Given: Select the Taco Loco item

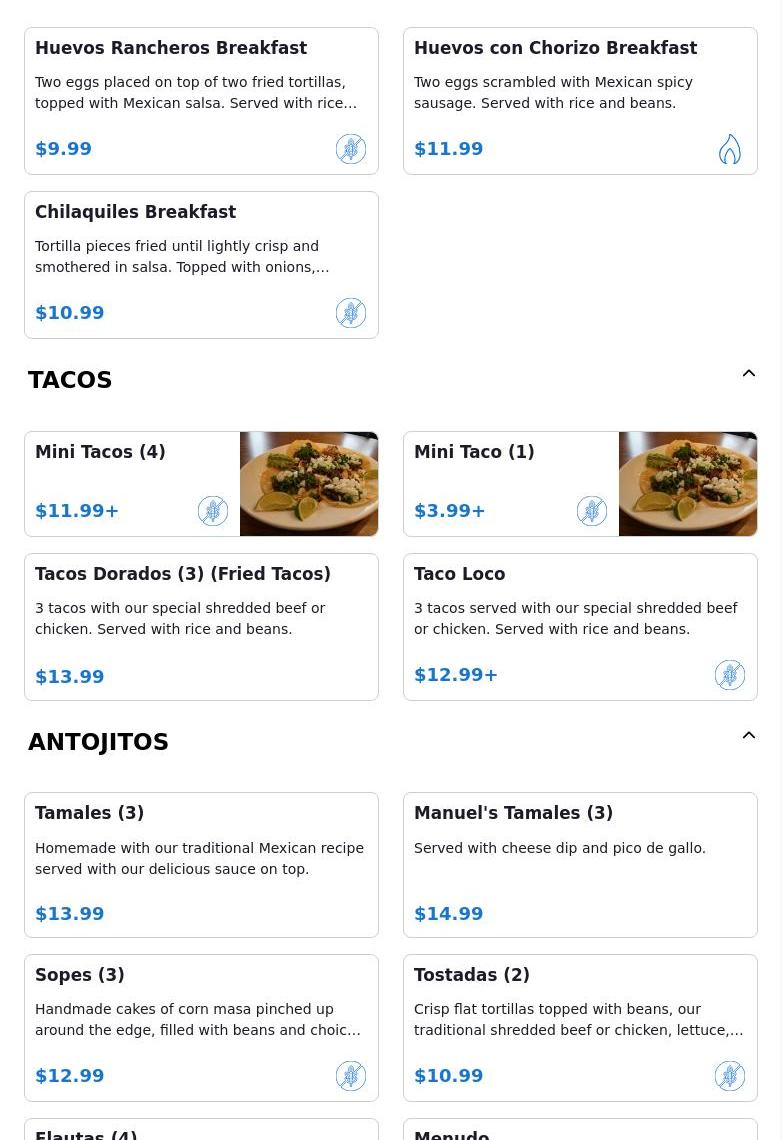Looking at the screenshot, I should click(580, 627).
